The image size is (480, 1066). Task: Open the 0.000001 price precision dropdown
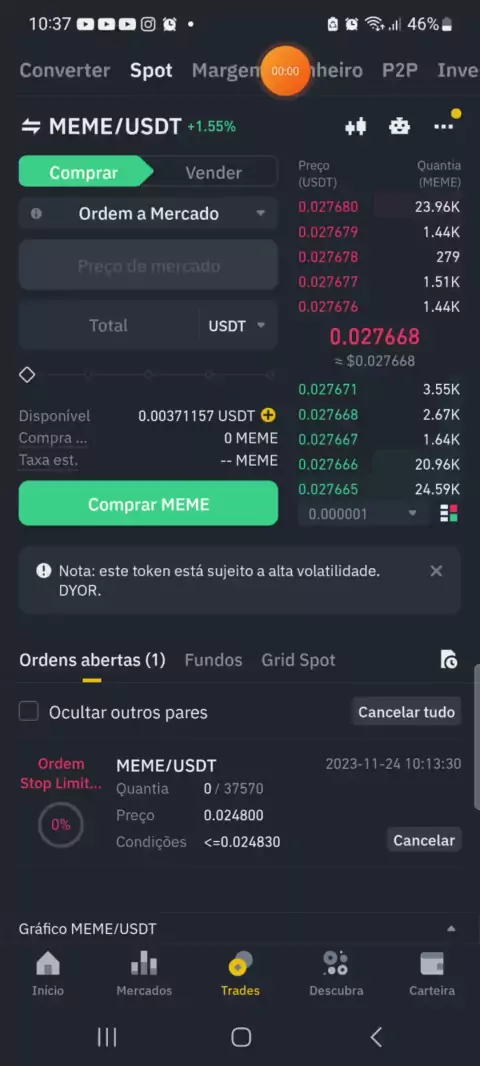[x=364, y=514]
